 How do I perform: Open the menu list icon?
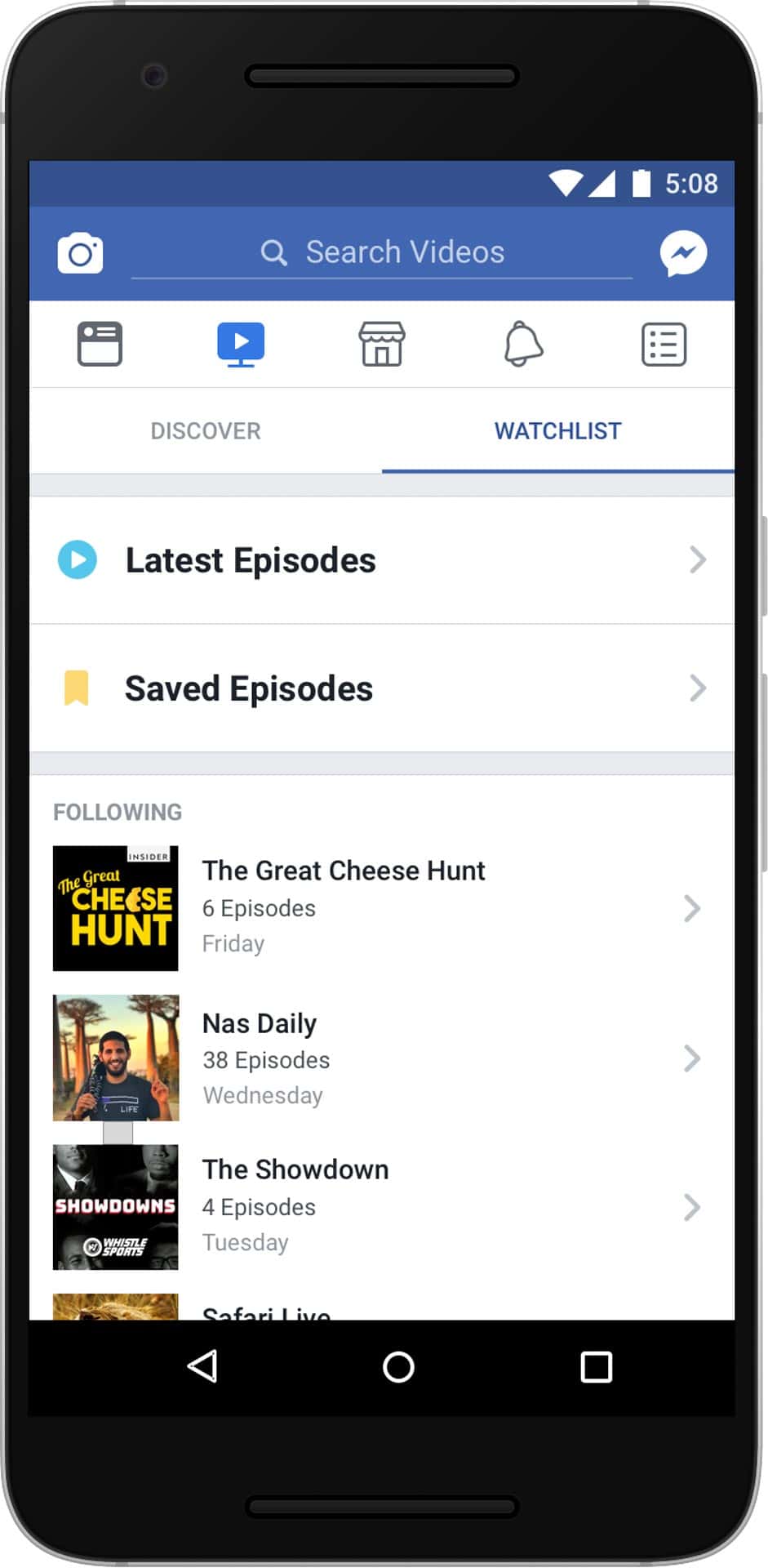[663, 344]
